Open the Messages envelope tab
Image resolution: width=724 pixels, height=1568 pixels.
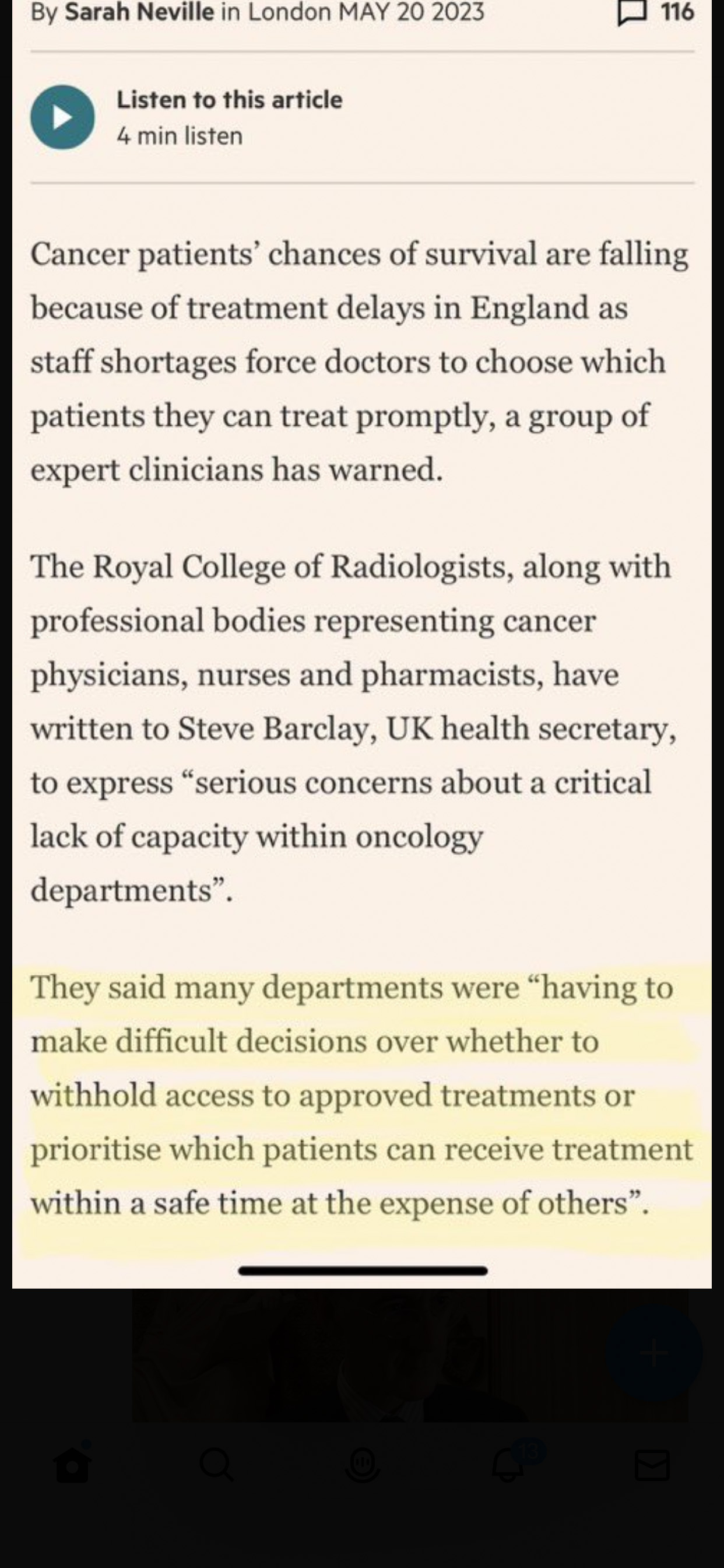(652, 1465)
